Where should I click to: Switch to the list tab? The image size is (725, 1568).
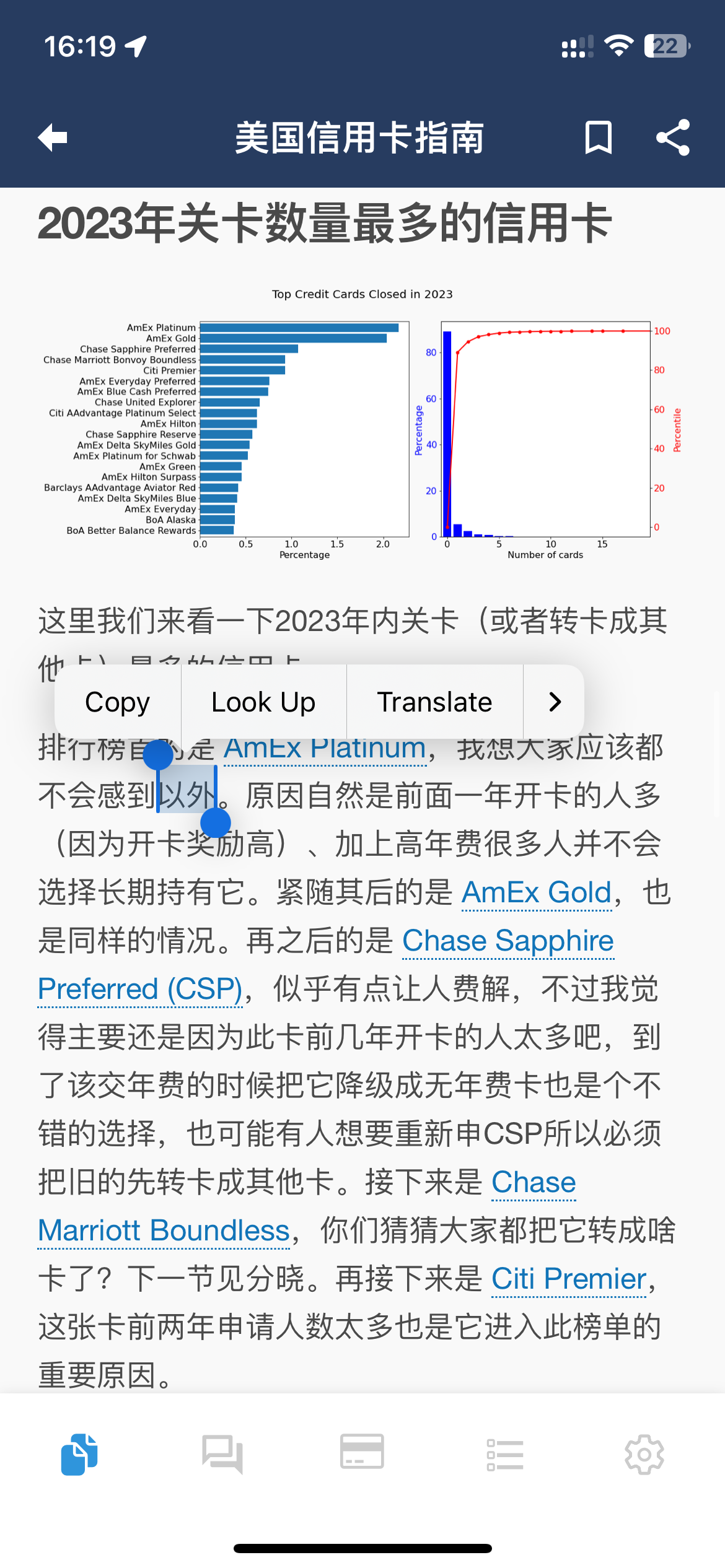[505, 1454]
